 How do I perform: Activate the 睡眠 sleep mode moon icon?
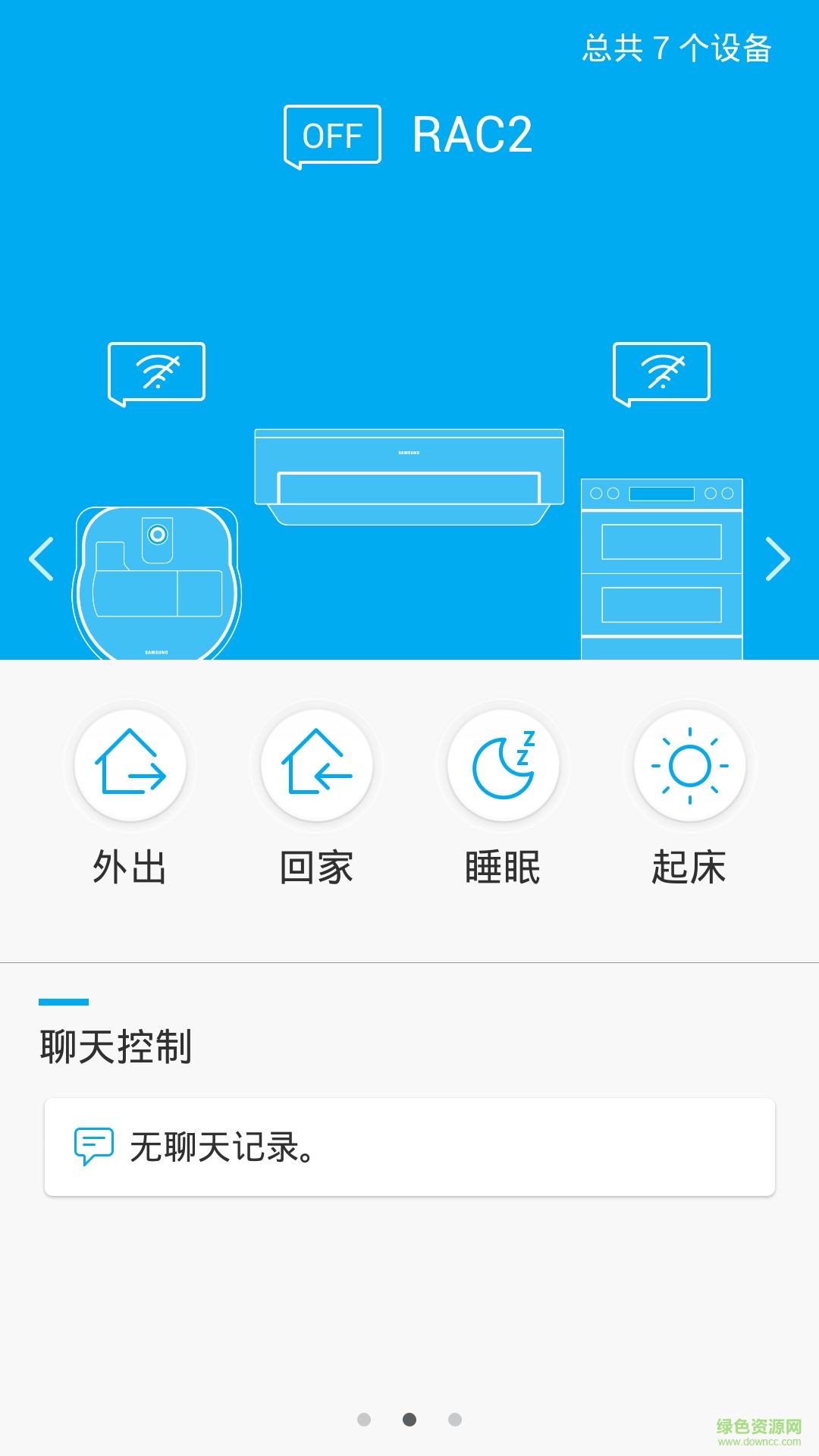(503, 766)
